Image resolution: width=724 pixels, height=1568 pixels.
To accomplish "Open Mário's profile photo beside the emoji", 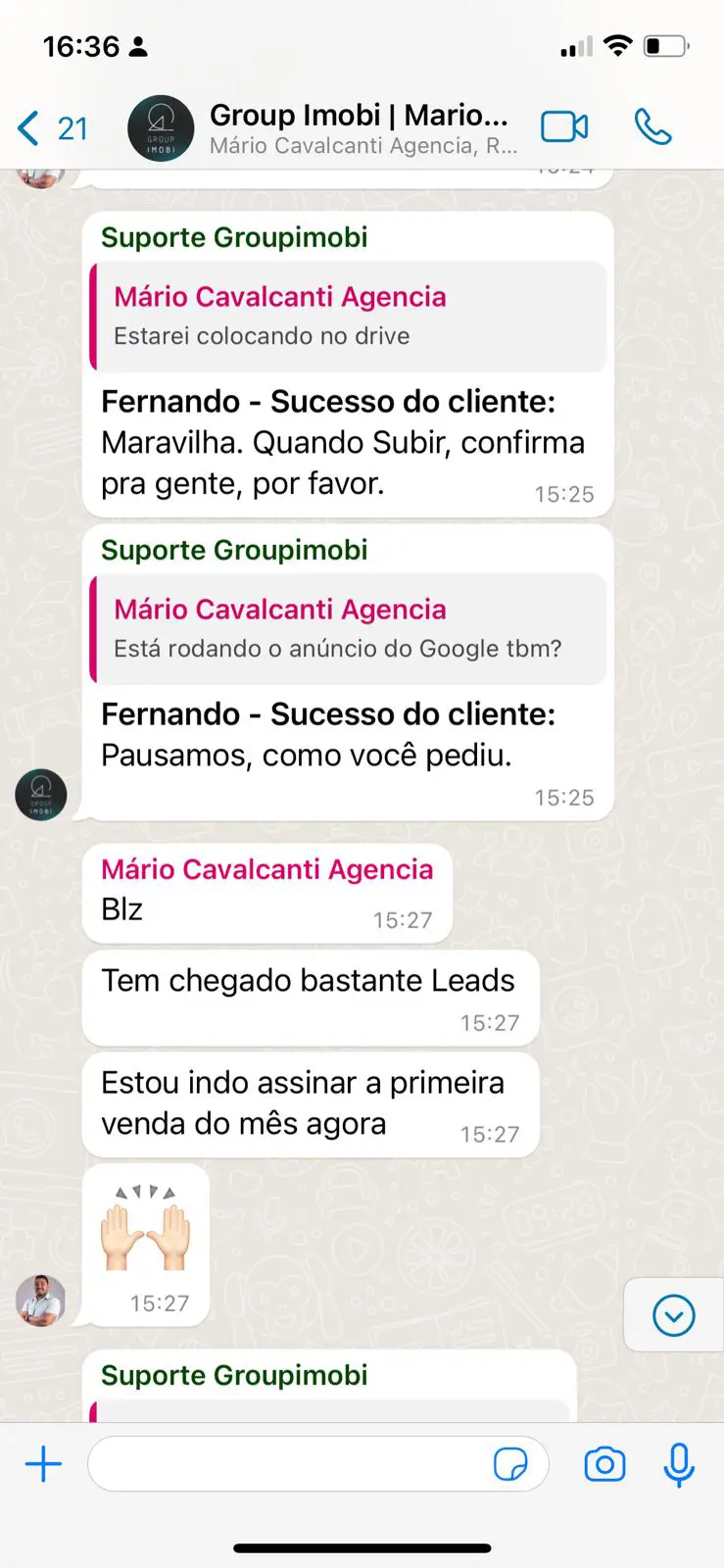I will [41, 1300].
